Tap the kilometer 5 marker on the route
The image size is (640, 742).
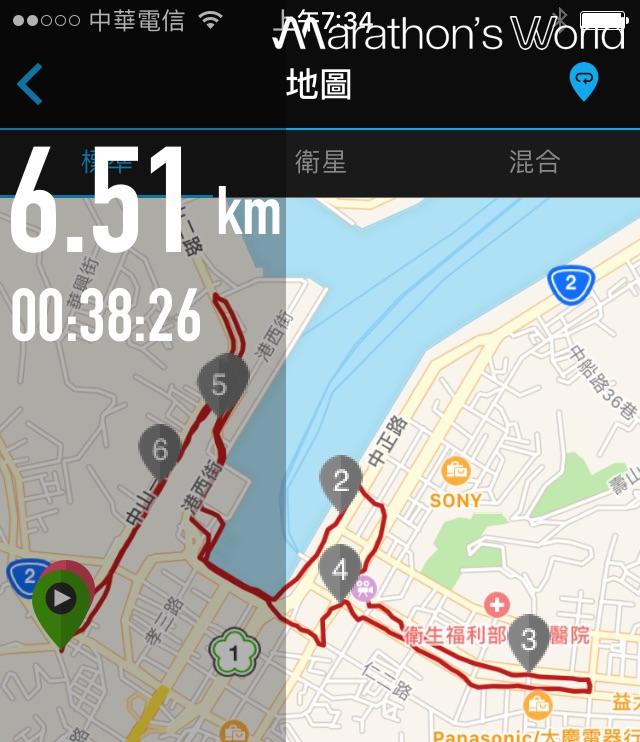222,384
